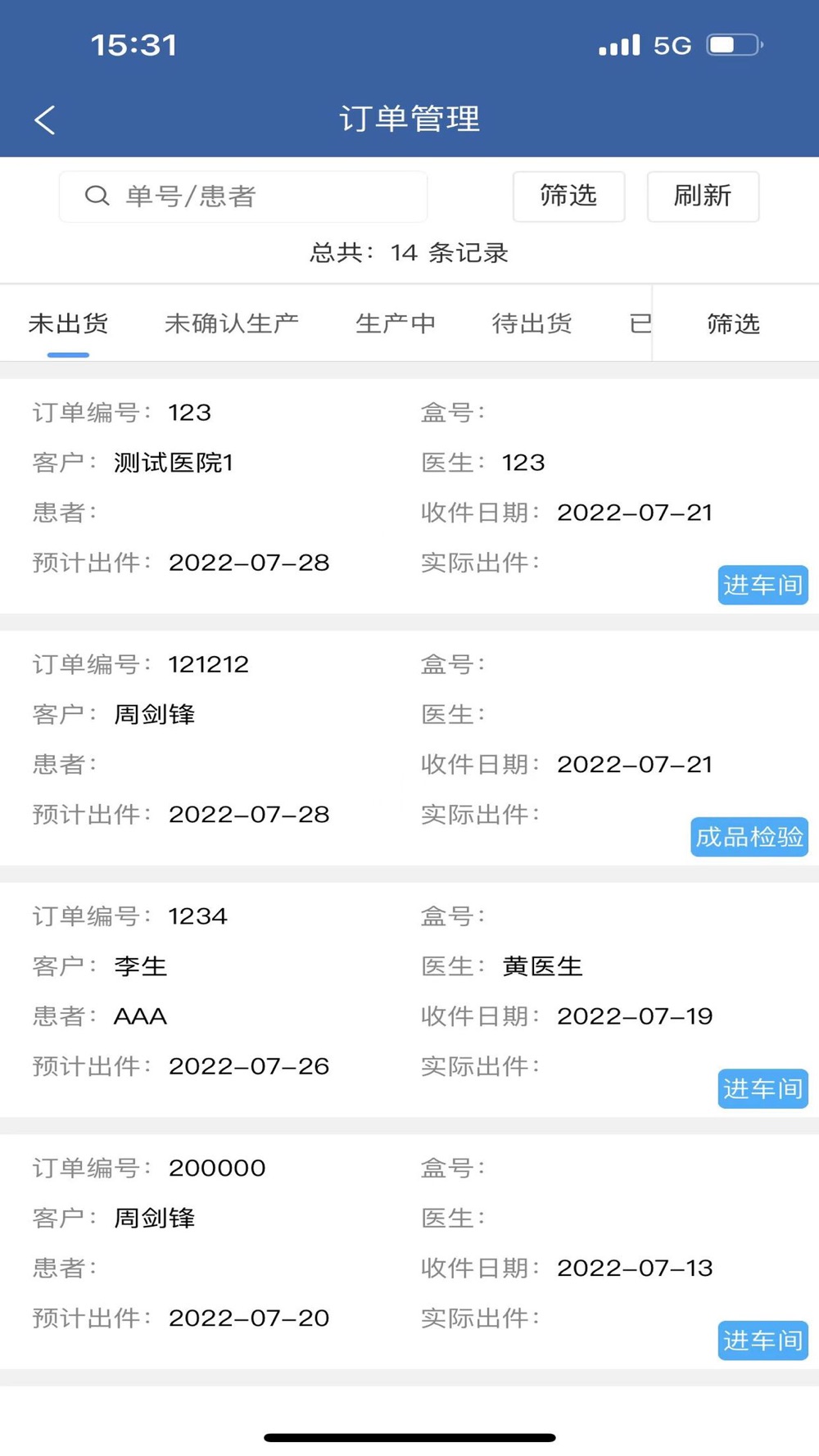Open order 121212 details

click(409, 748)
